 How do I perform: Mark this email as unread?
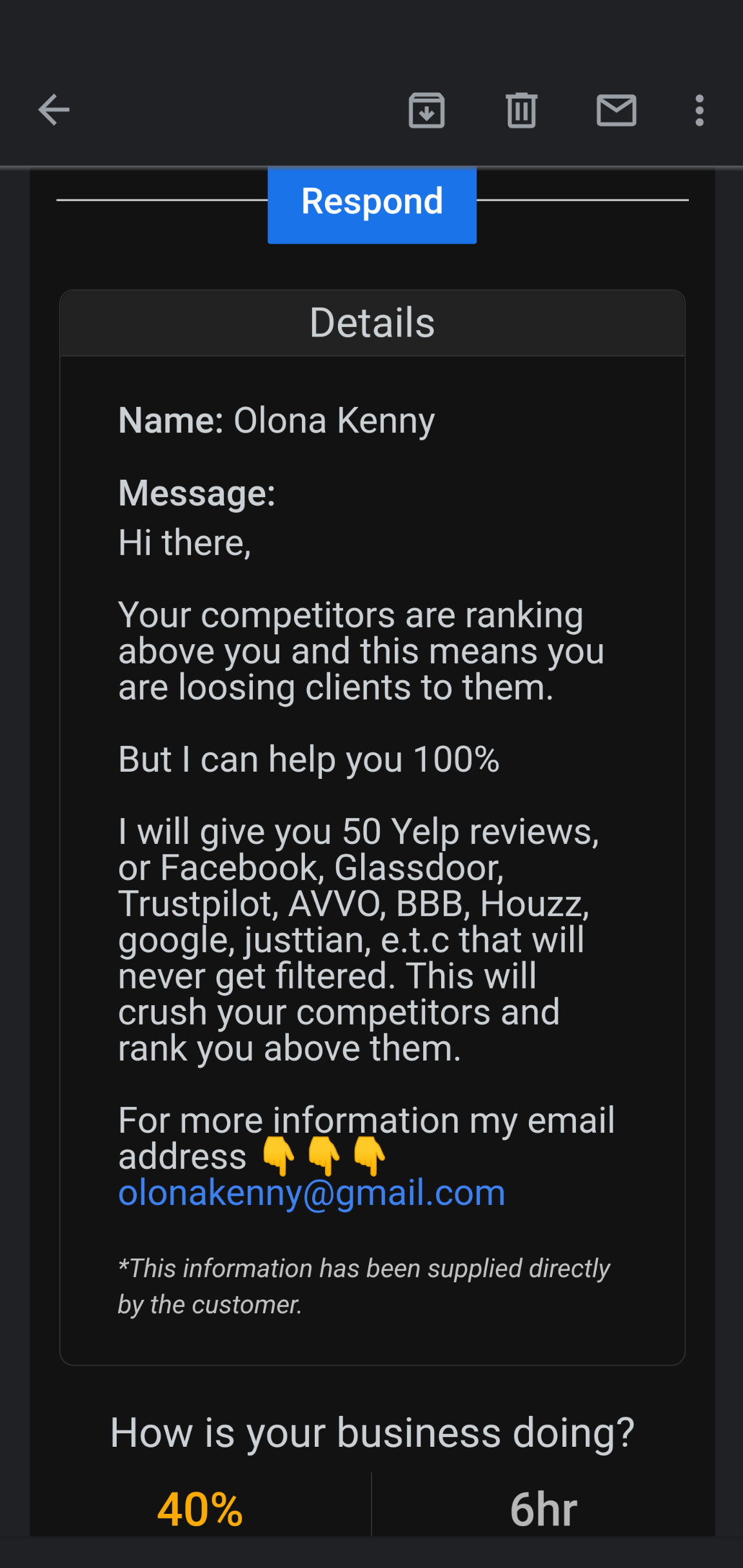pos(616,110)
